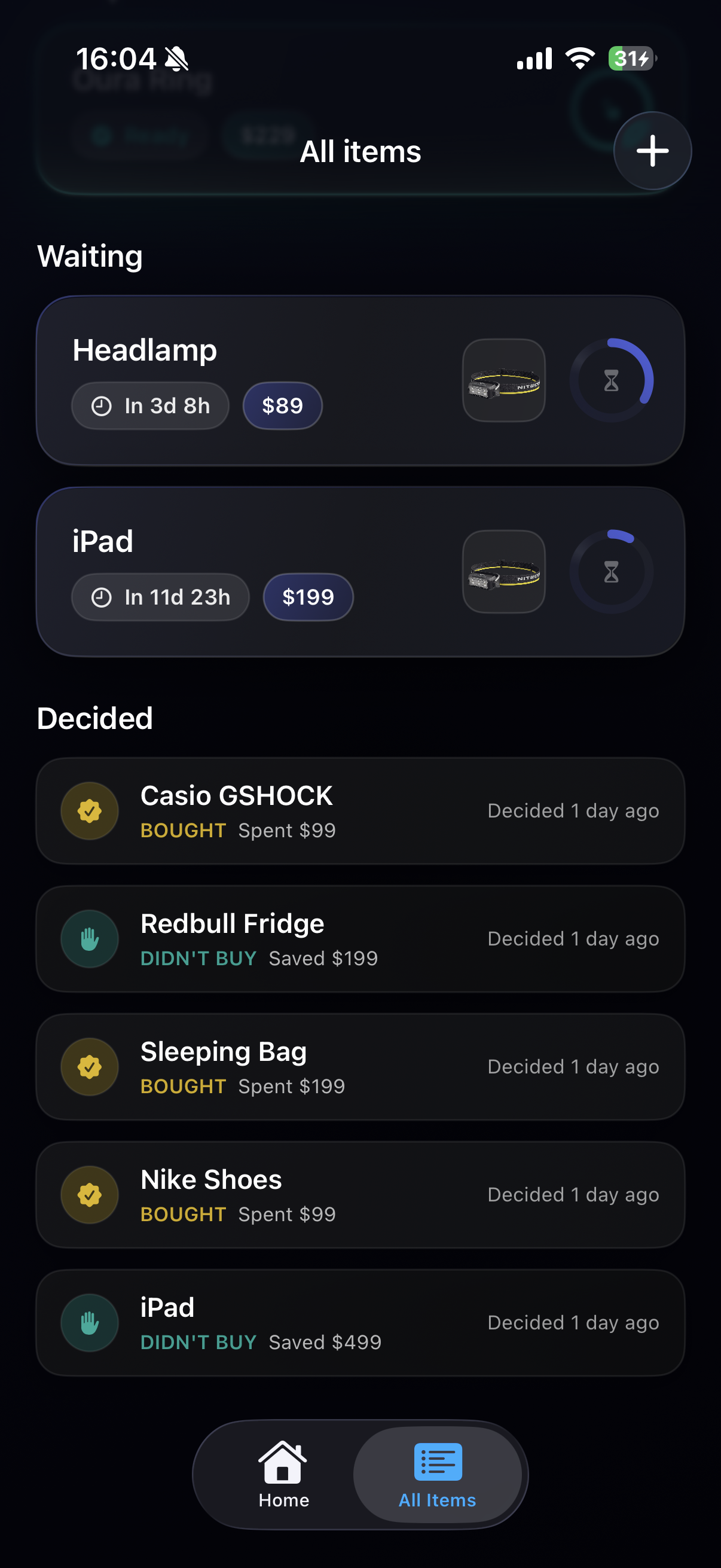Tap the yellow BOUGHT badge icon next to Casio GSHOCK

tap(89, 811)
